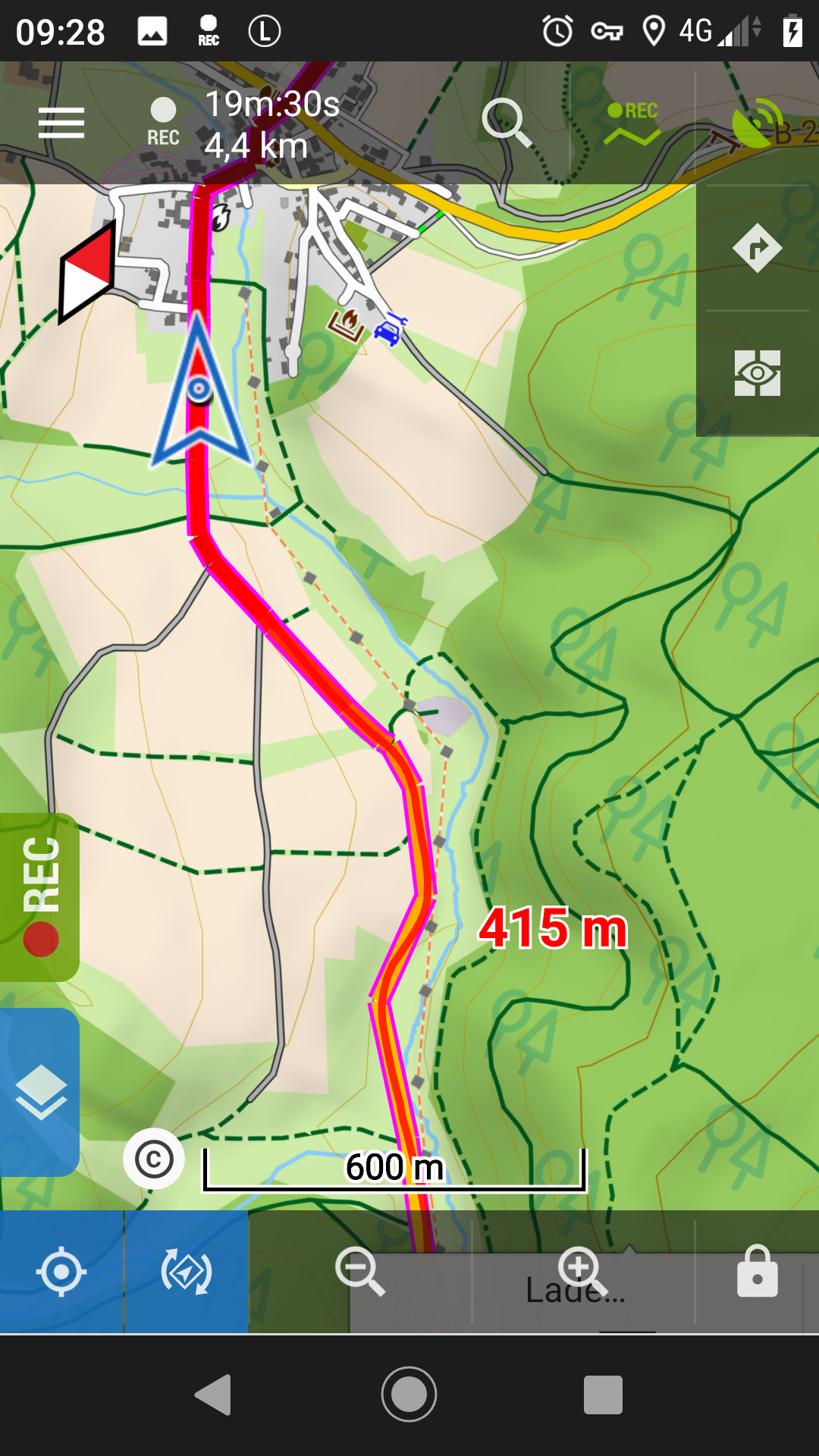
Task: Center map on my GPS location
Action: [61, 1272]
